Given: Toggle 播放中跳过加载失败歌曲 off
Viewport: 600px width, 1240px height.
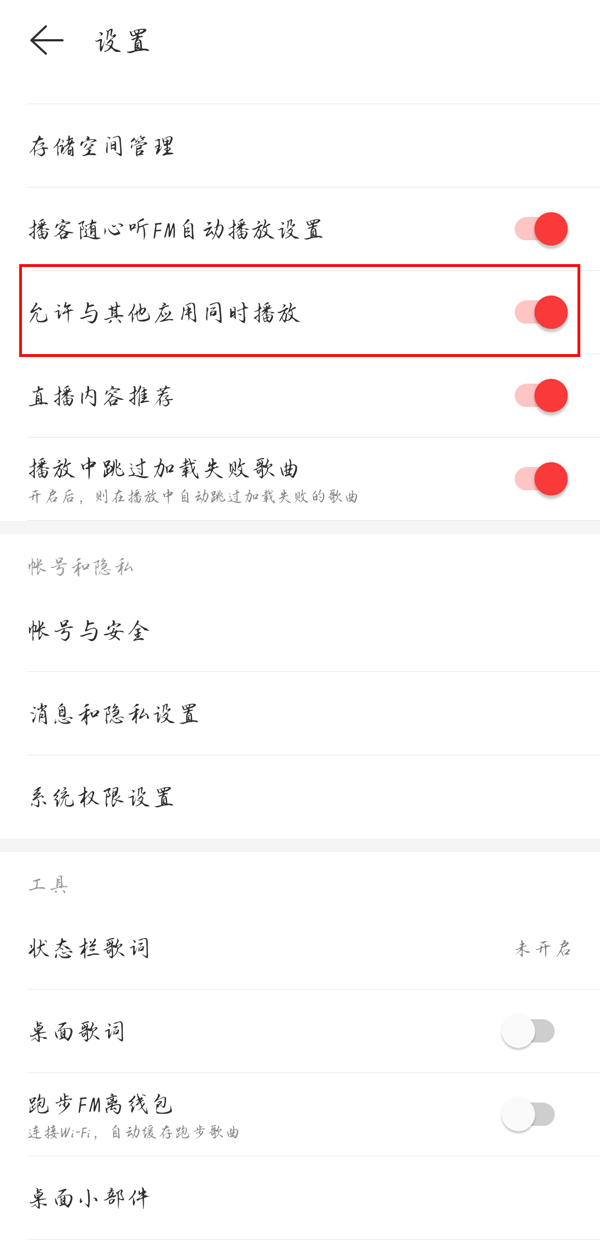Looking at the screenshot, I should point(541,479).
